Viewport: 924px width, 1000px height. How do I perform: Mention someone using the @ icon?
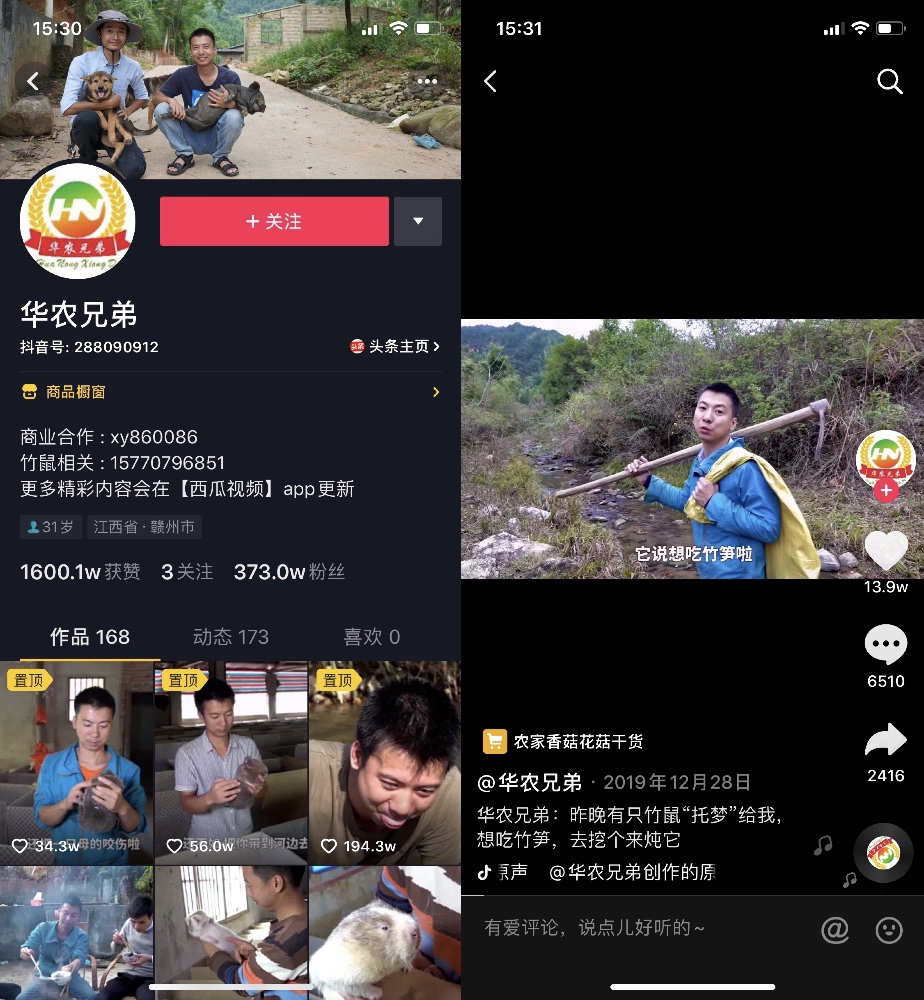tap(835, 930)
